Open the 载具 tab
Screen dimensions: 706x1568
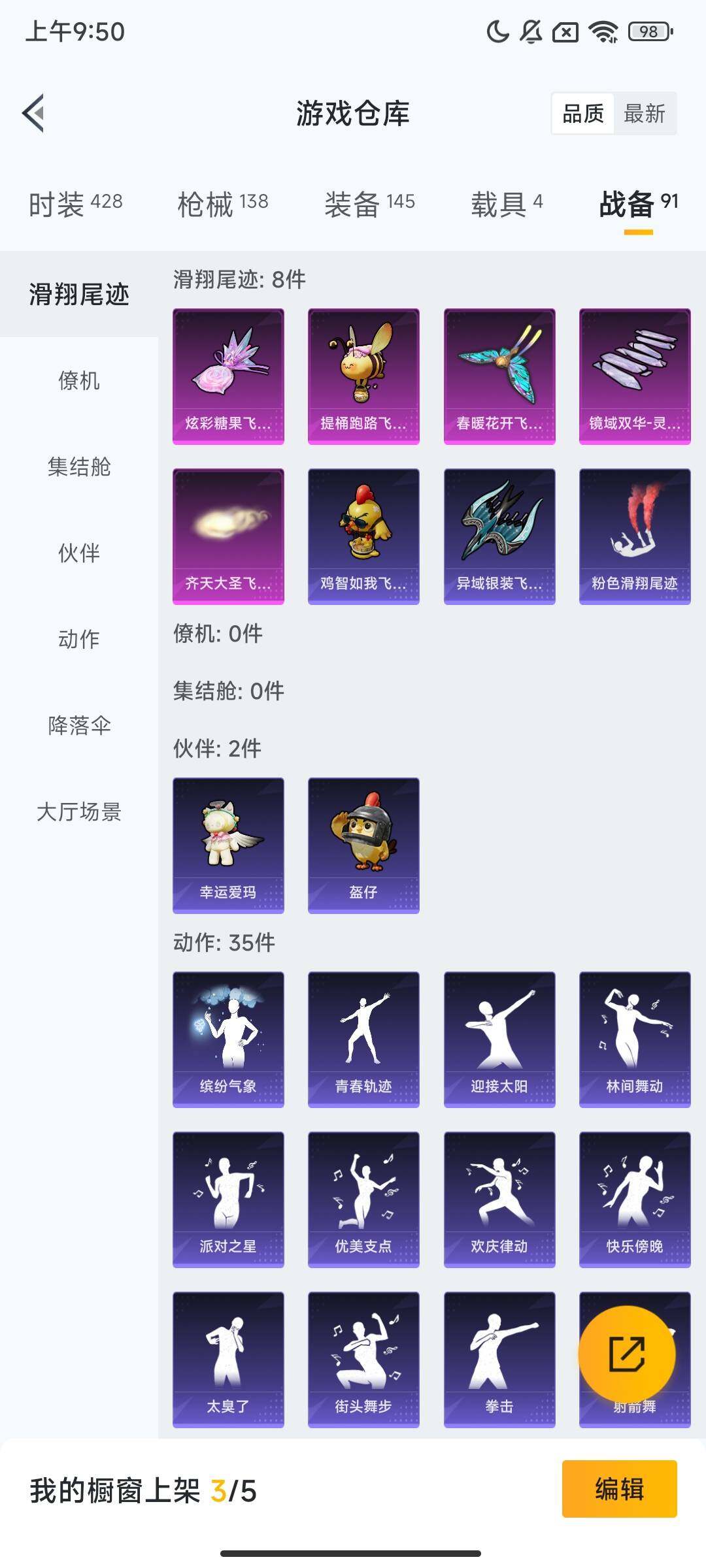[x=507, y=204]
